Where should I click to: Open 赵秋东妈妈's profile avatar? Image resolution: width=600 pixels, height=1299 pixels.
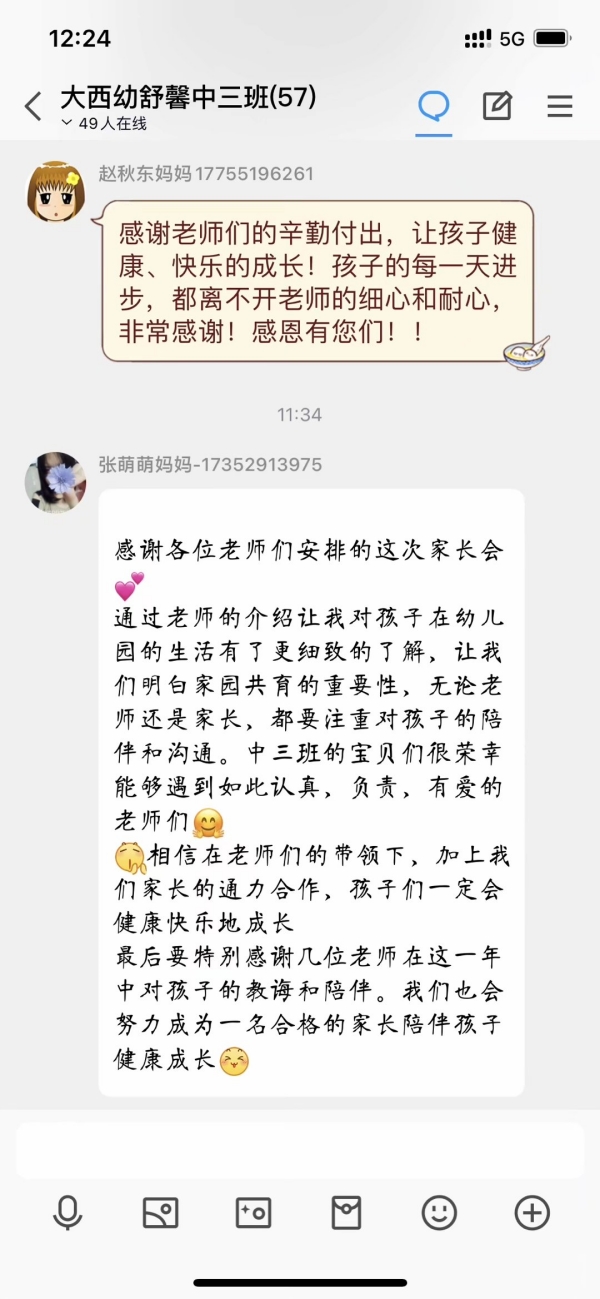click(55, 191)
